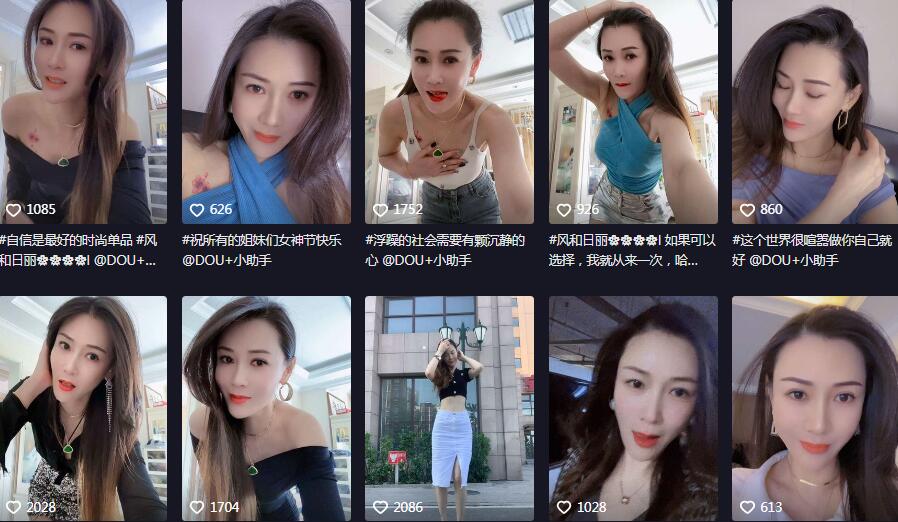View the video with 860 likes
Screen dimensions: 898x522
coord(814,110)
